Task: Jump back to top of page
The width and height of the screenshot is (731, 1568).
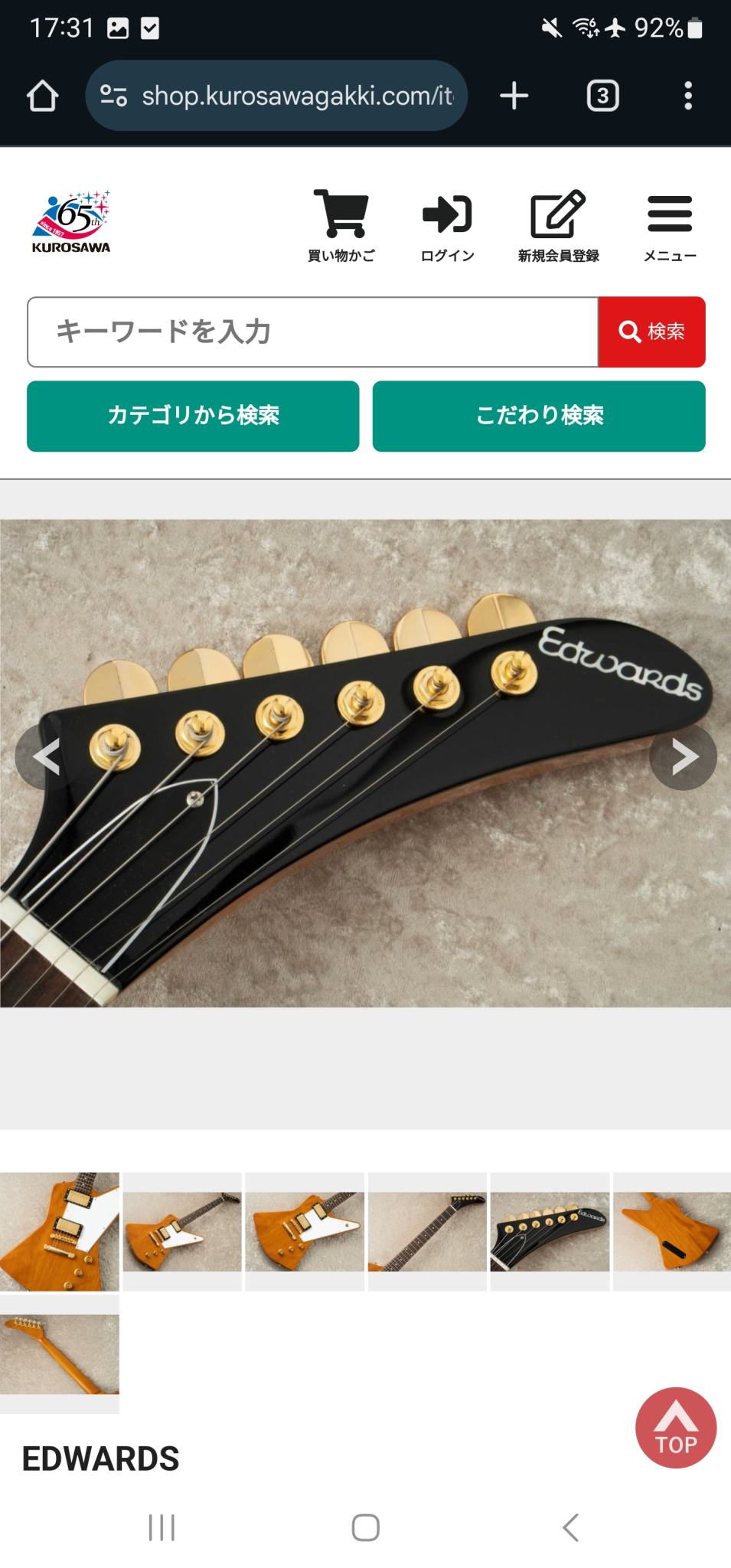Action: (676, 1427)
